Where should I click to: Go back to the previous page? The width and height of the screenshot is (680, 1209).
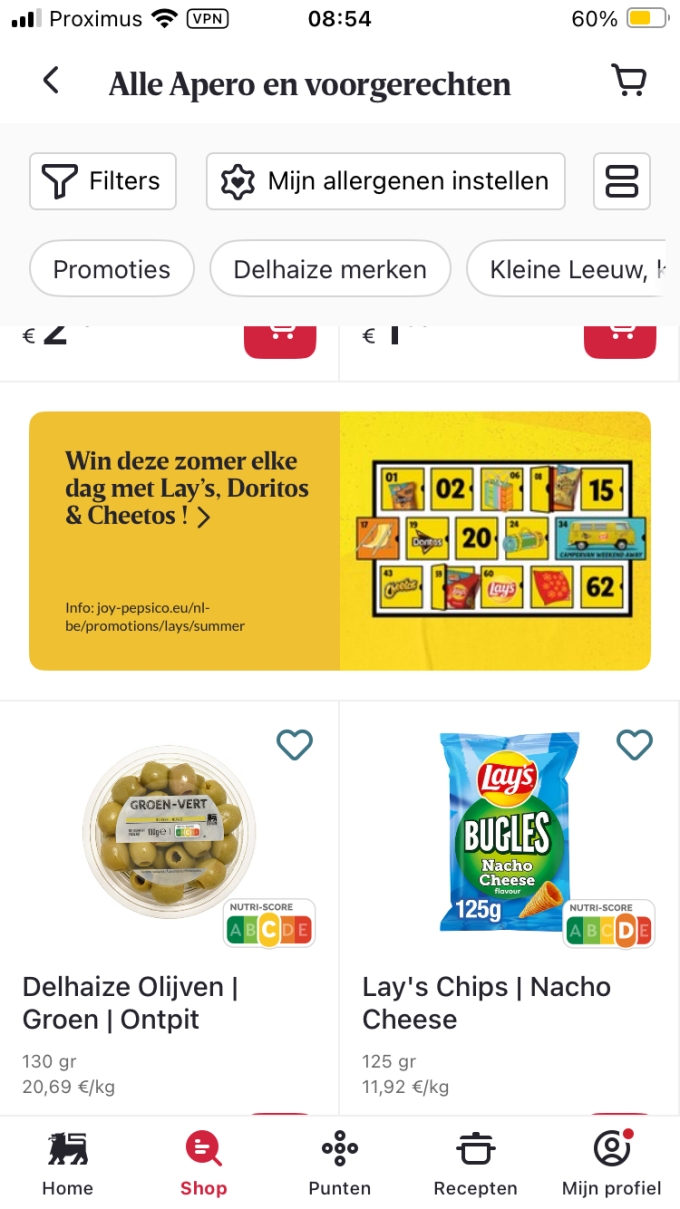click(x=51, y=81)
